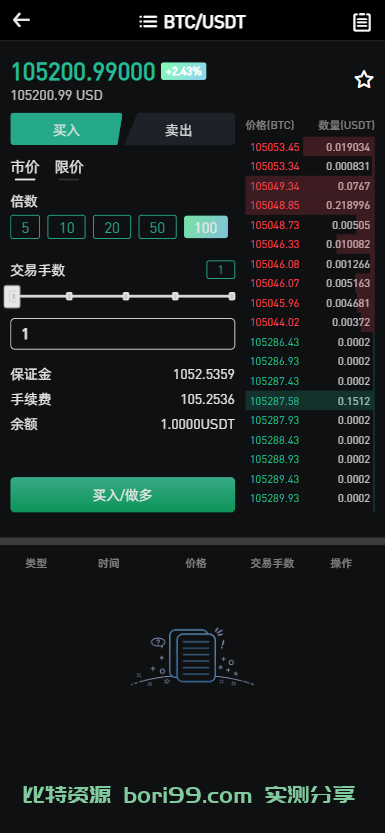
Task: Choose 100x leverage multiplier
Action: click(x=206, y=227)
